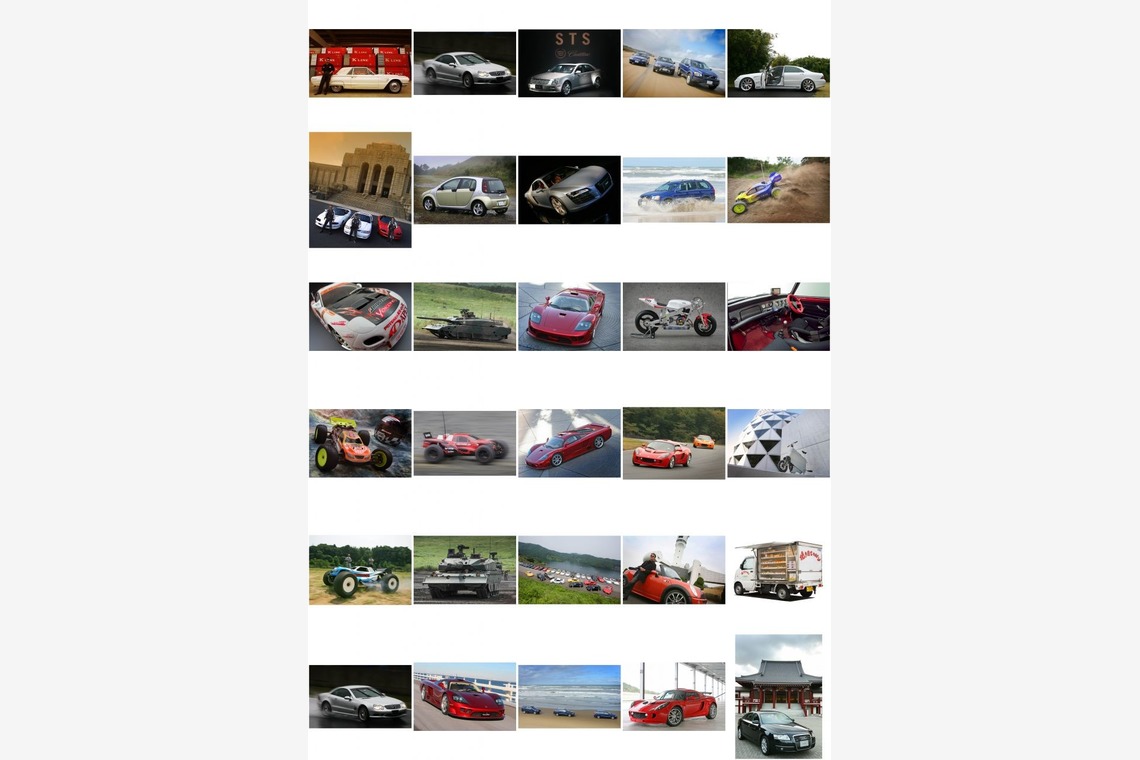View the white and red motorcycle photo
The height and width of the screenshot is (760, 1140).
coord(674,316)
